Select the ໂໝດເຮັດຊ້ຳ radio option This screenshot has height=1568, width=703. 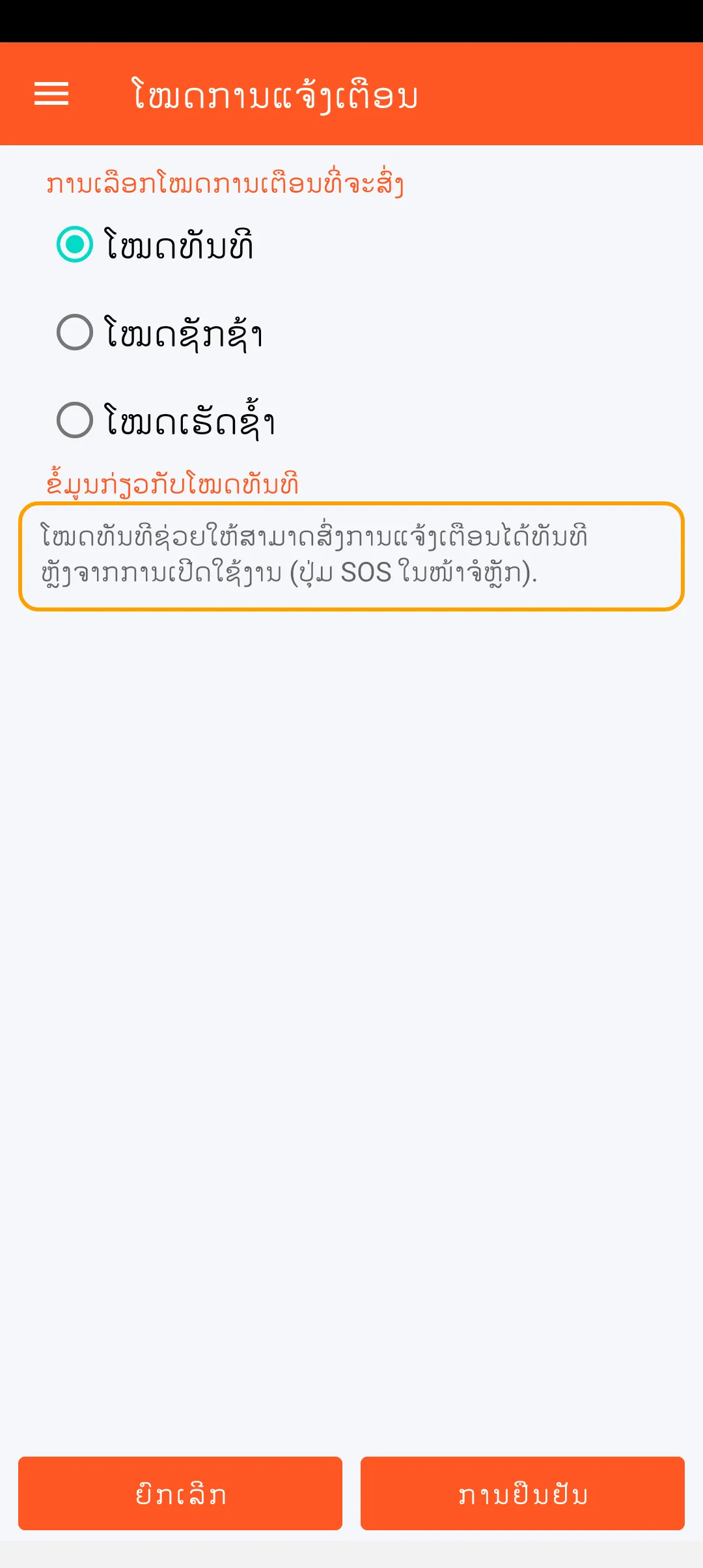point(75,420)
